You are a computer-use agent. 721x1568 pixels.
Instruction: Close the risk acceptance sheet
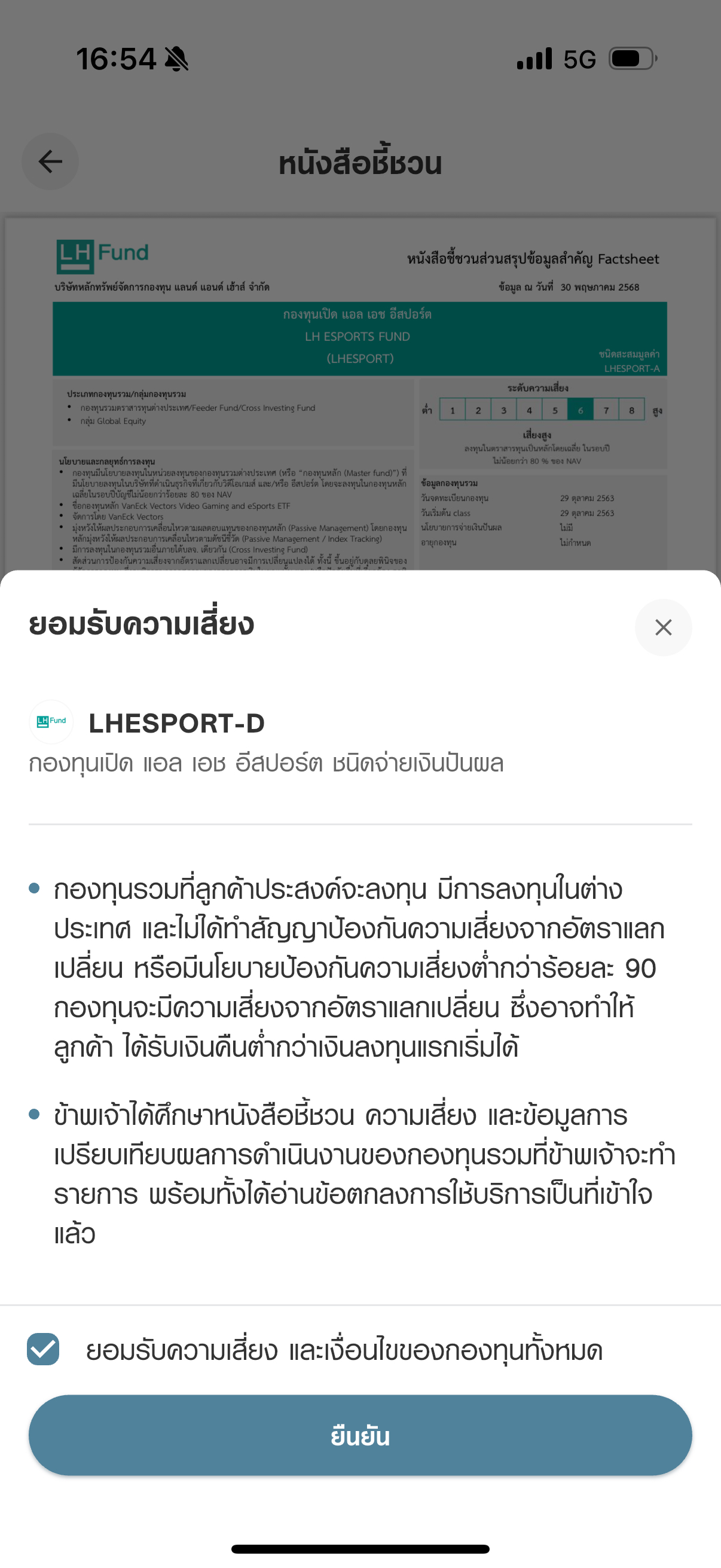[x=662, y=627]
